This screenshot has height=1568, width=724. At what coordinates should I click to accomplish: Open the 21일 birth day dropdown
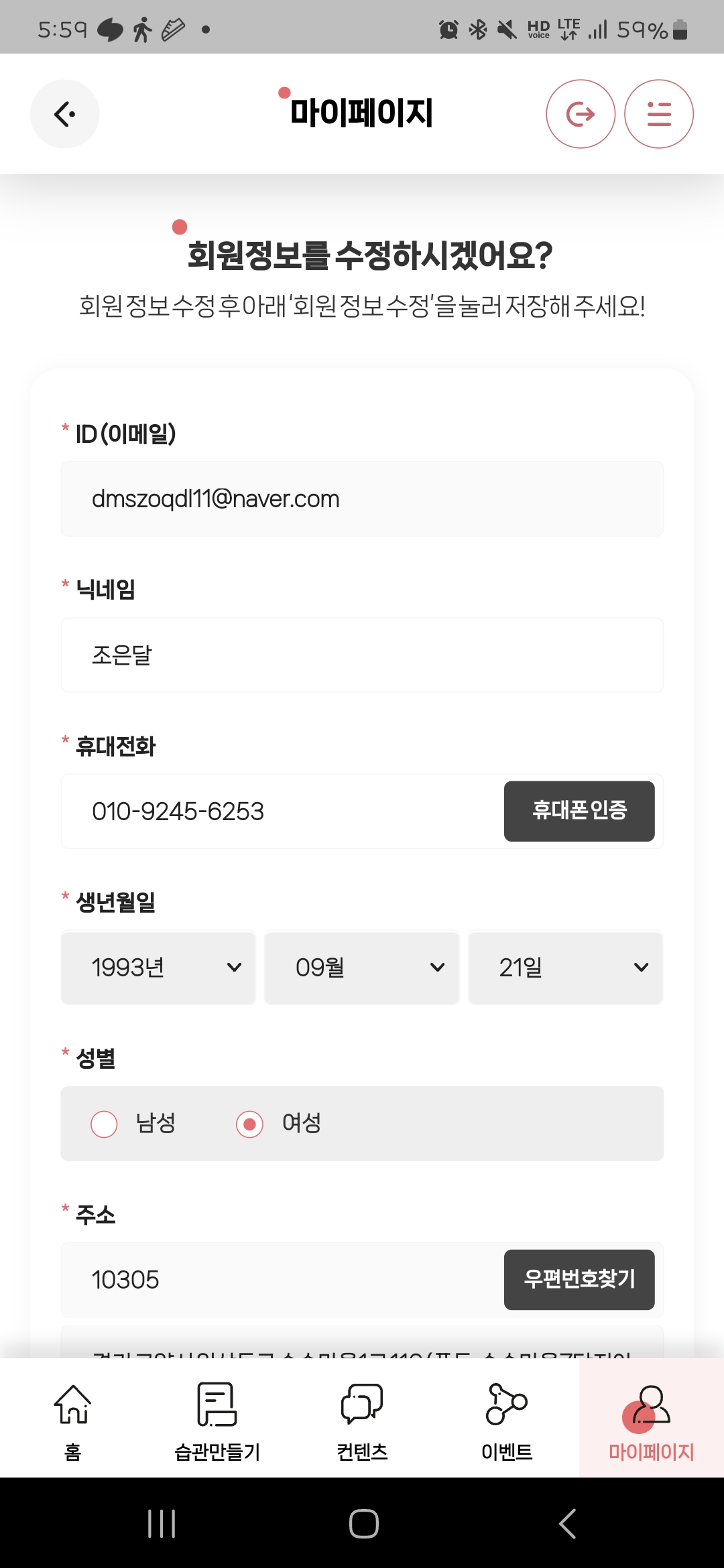tap(565, 968)
